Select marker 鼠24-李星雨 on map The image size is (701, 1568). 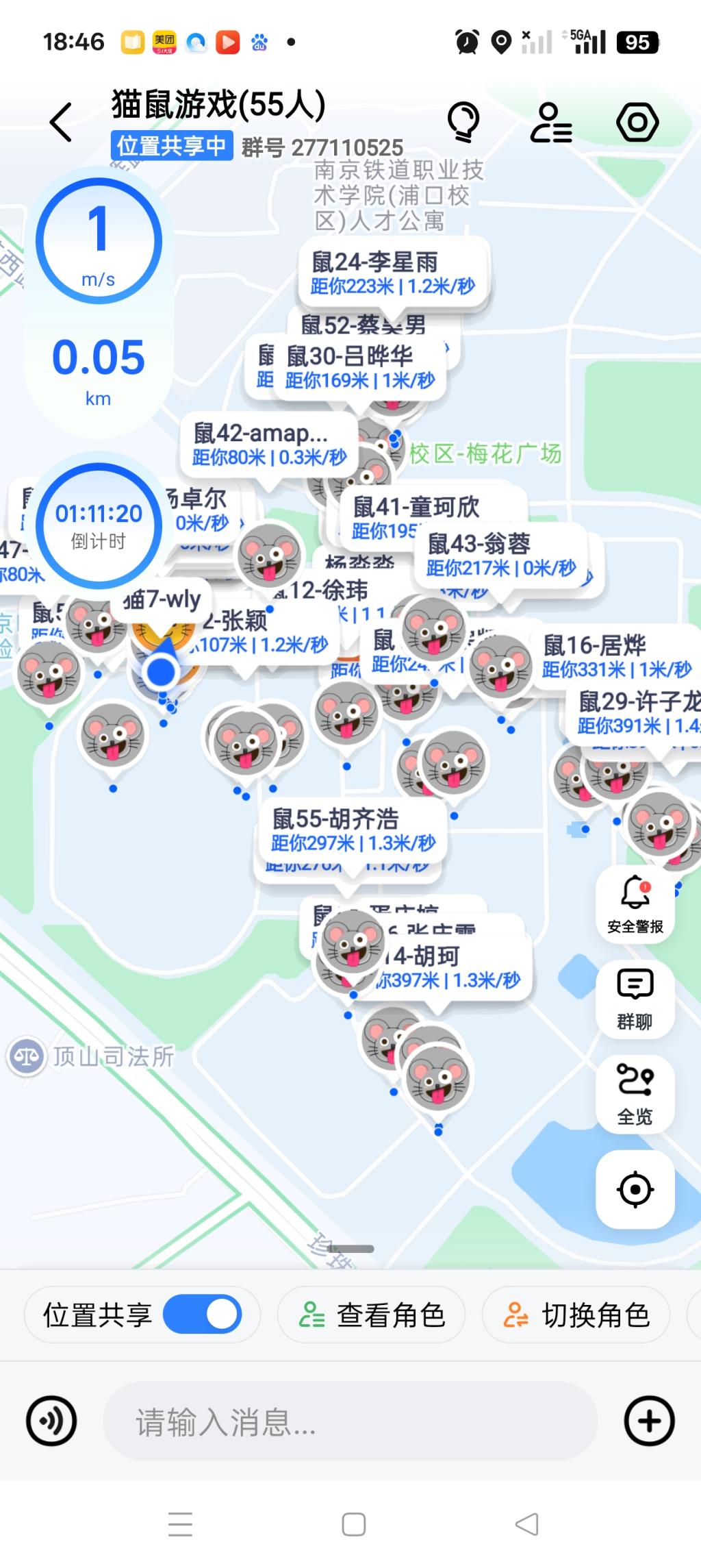pos(394,273)
